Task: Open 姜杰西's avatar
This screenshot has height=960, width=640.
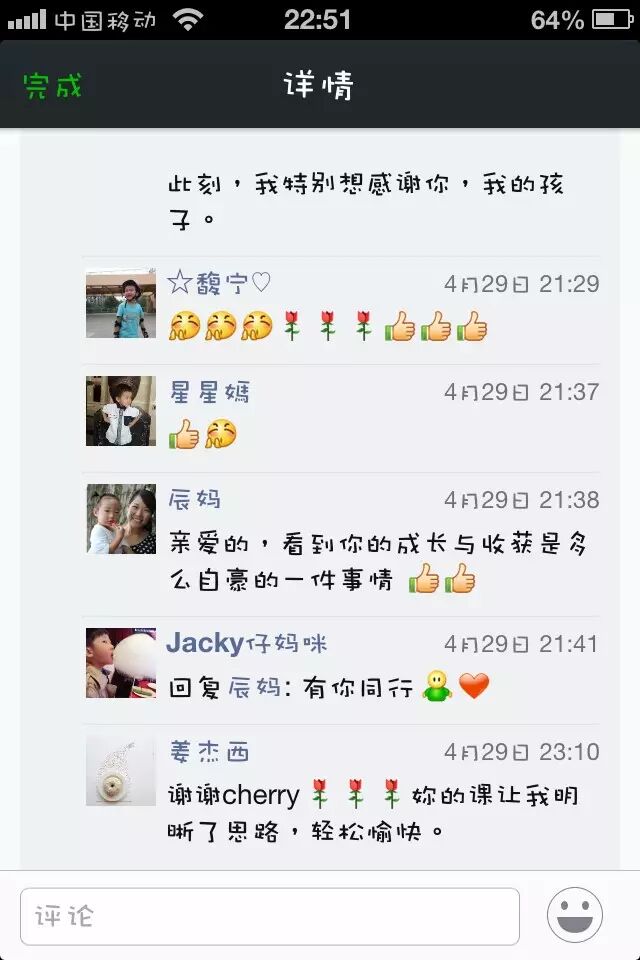Action: pos(121,770)
